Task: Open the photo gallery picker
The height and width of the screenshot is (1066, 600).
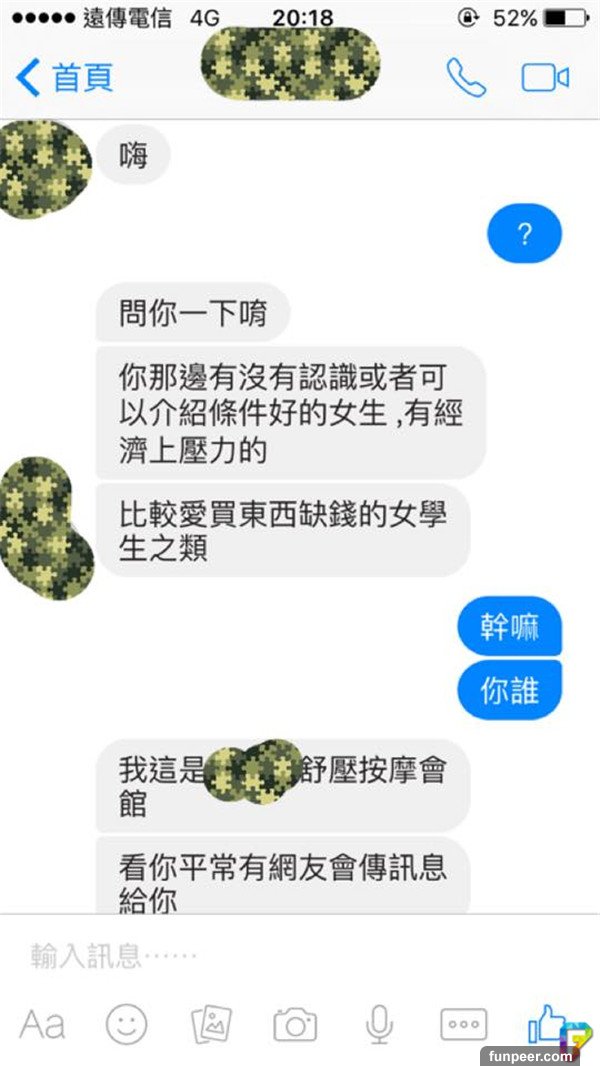Action: [211, 1024]
